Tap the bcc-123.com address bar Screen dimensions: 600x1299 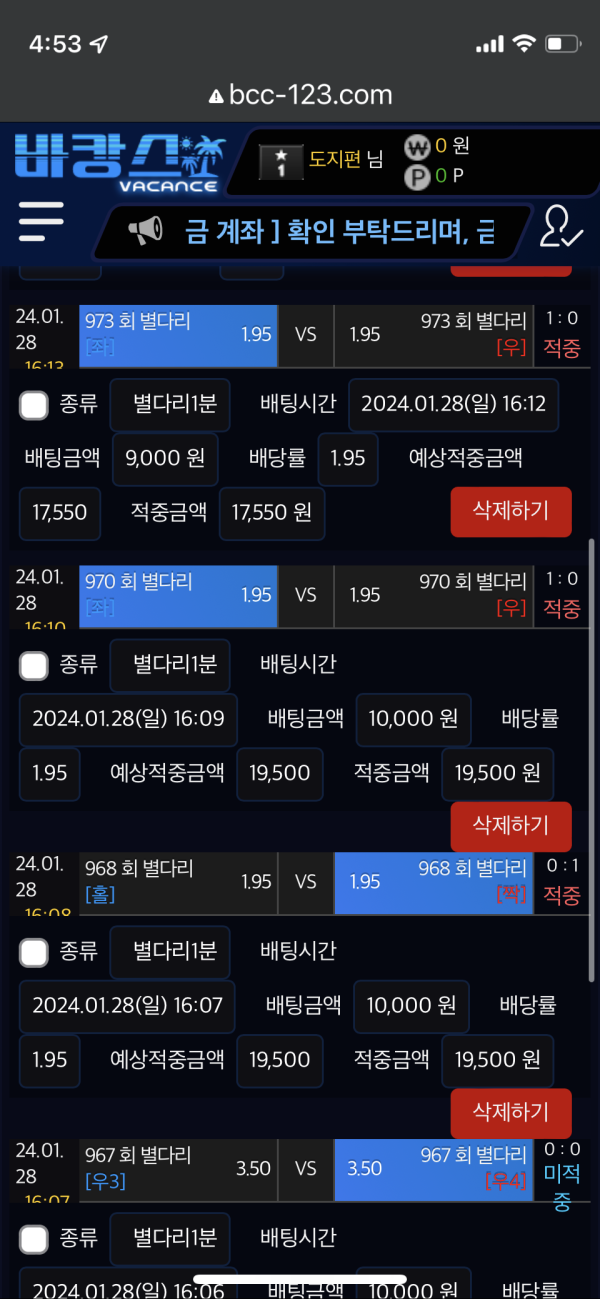[300, 95]
